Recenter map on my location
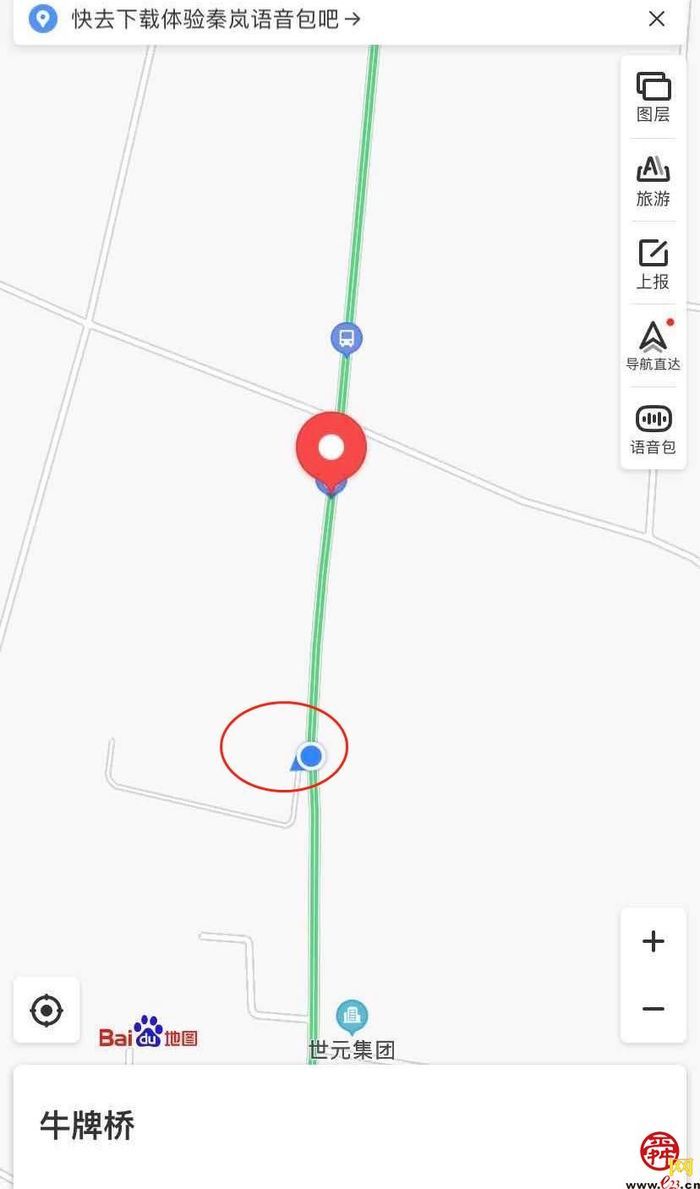The image size is (700, 1189). point(47,1010)
